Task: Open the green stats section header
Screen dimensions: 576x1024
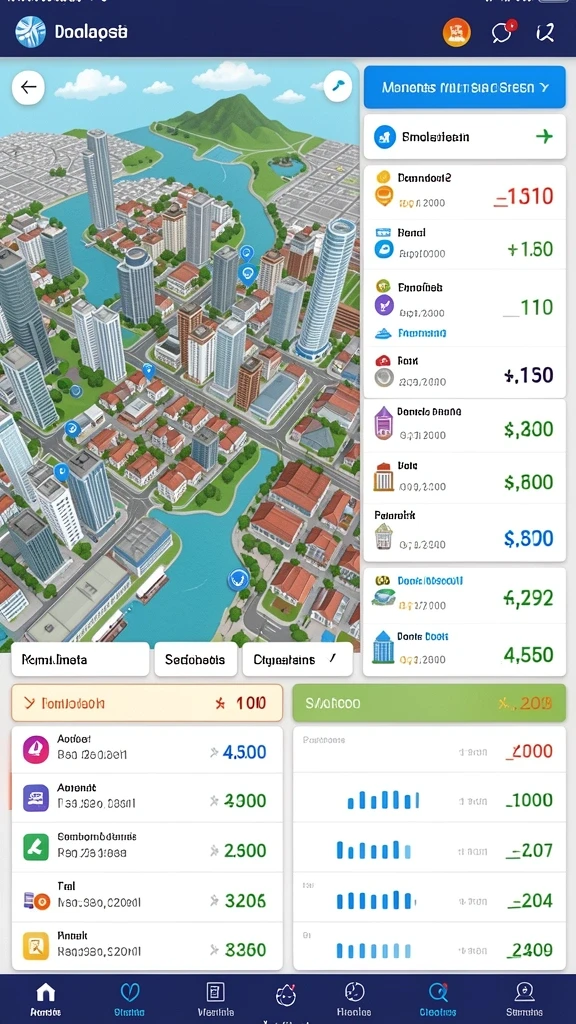Action: pos(429,703)
